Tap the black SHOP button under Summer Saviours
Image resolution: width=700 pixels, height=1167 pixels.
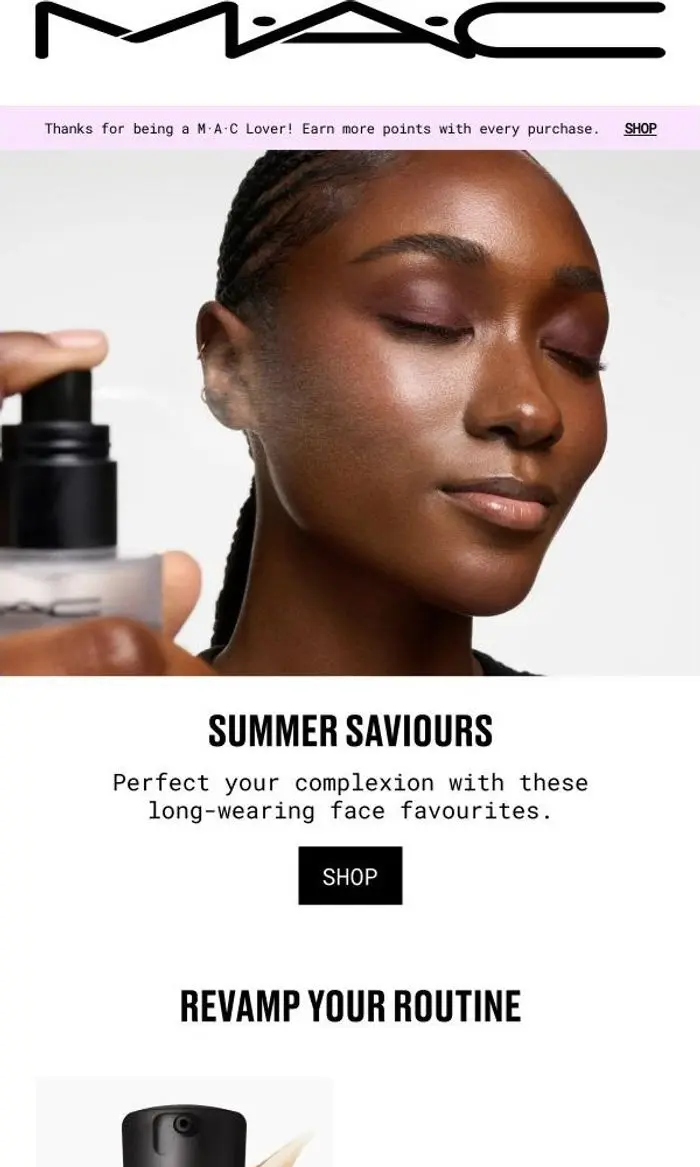click(x=350, y=875)
